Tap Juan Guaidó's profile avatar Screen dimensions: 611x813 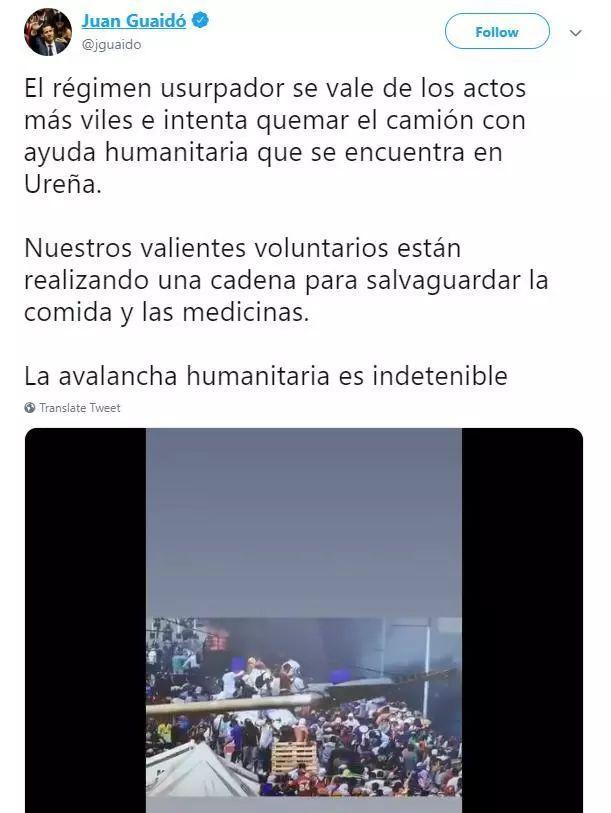tap(48, 32)
